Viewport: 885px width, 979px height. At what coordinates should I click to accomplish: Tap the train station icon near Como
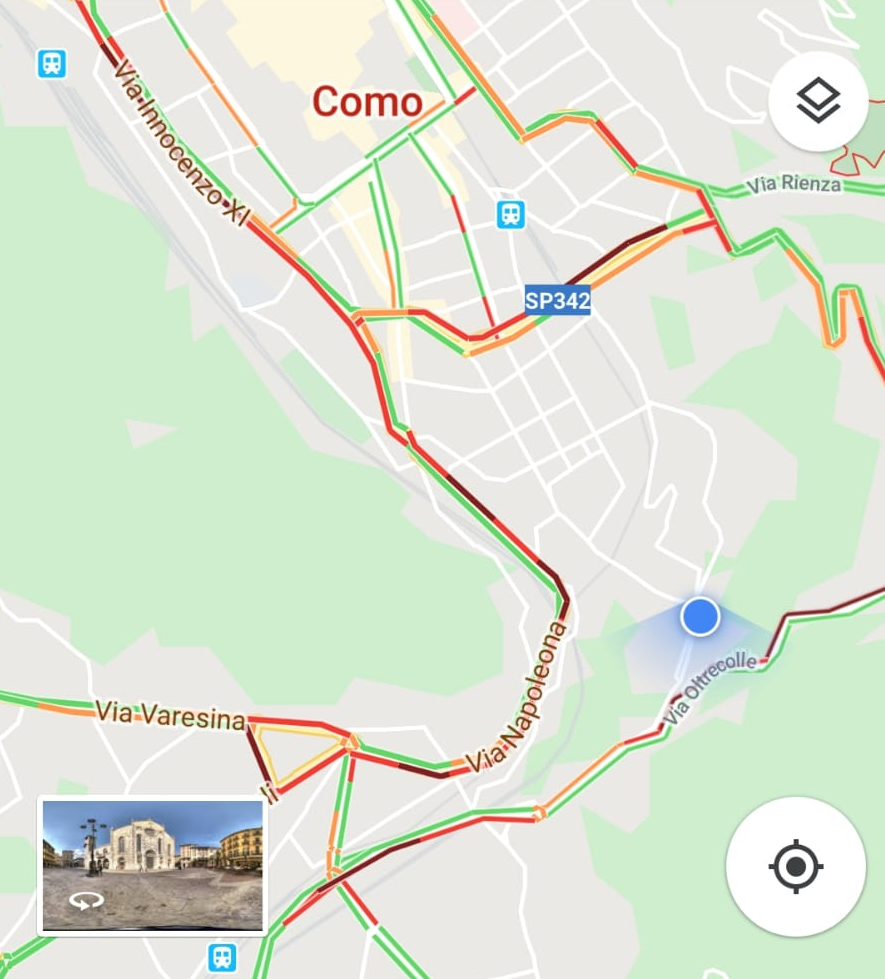511,213
